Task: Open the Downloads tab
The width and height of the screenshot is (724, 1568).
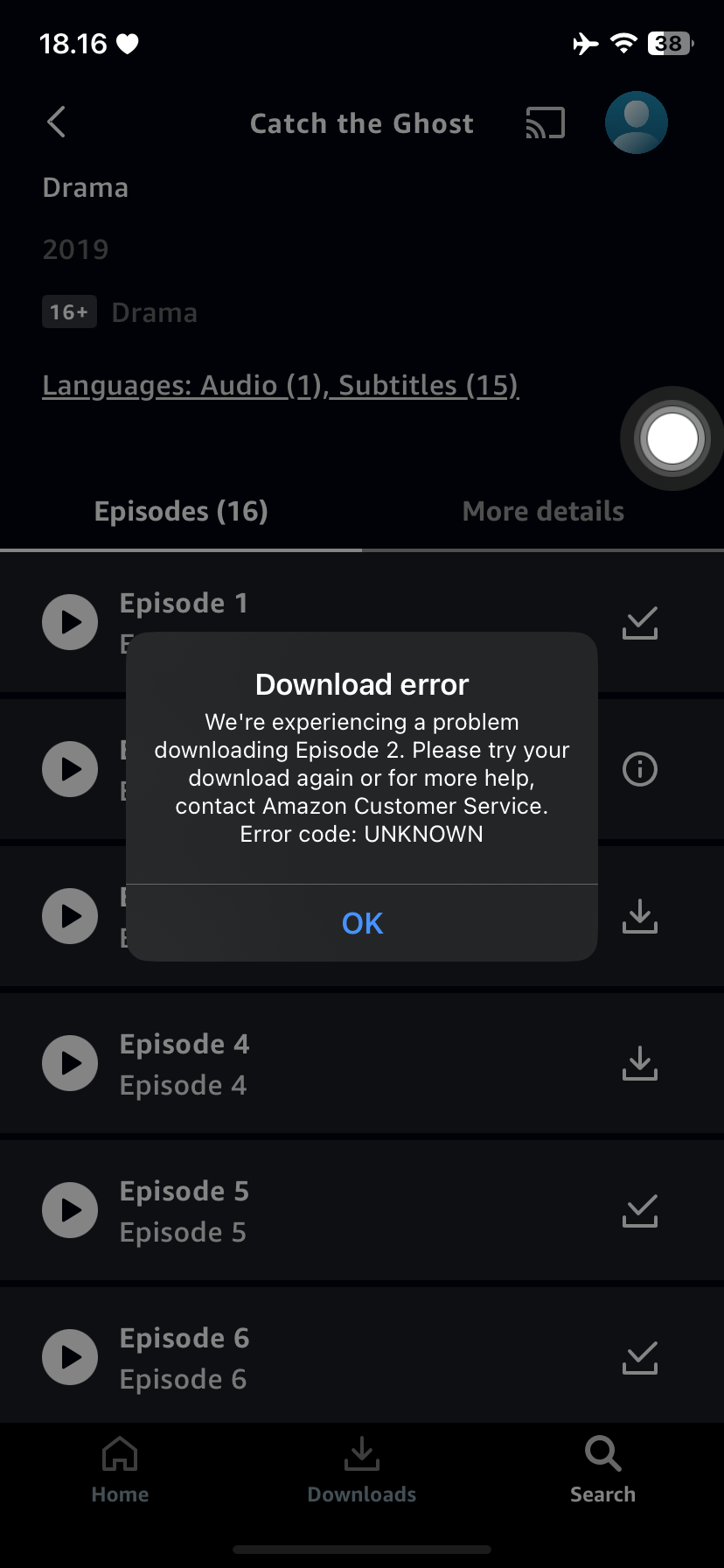Action: [361, 1470]
